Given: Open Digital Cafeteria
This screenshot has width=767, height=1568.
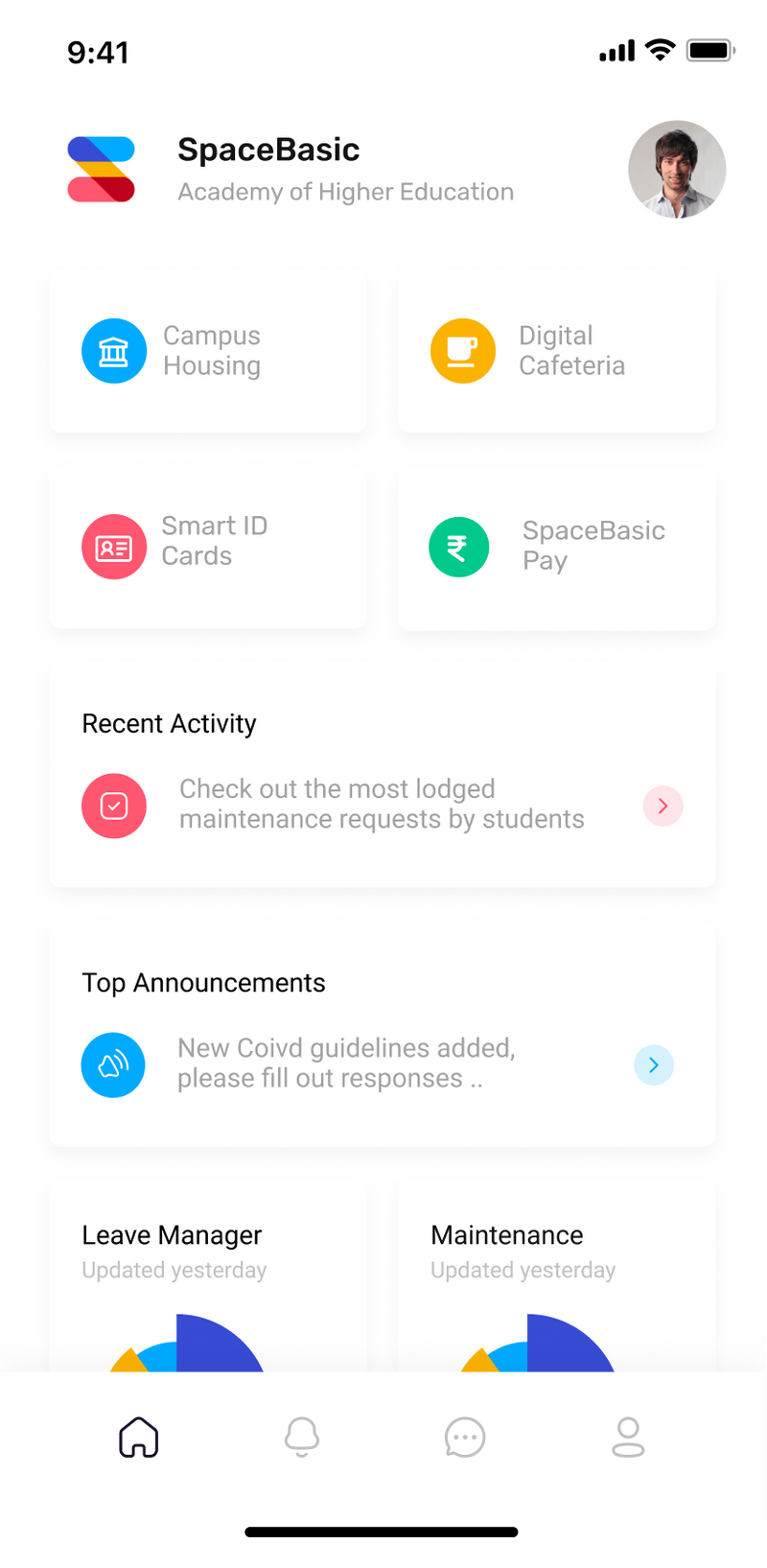Looking at the screenshot, I should point(556,351).
